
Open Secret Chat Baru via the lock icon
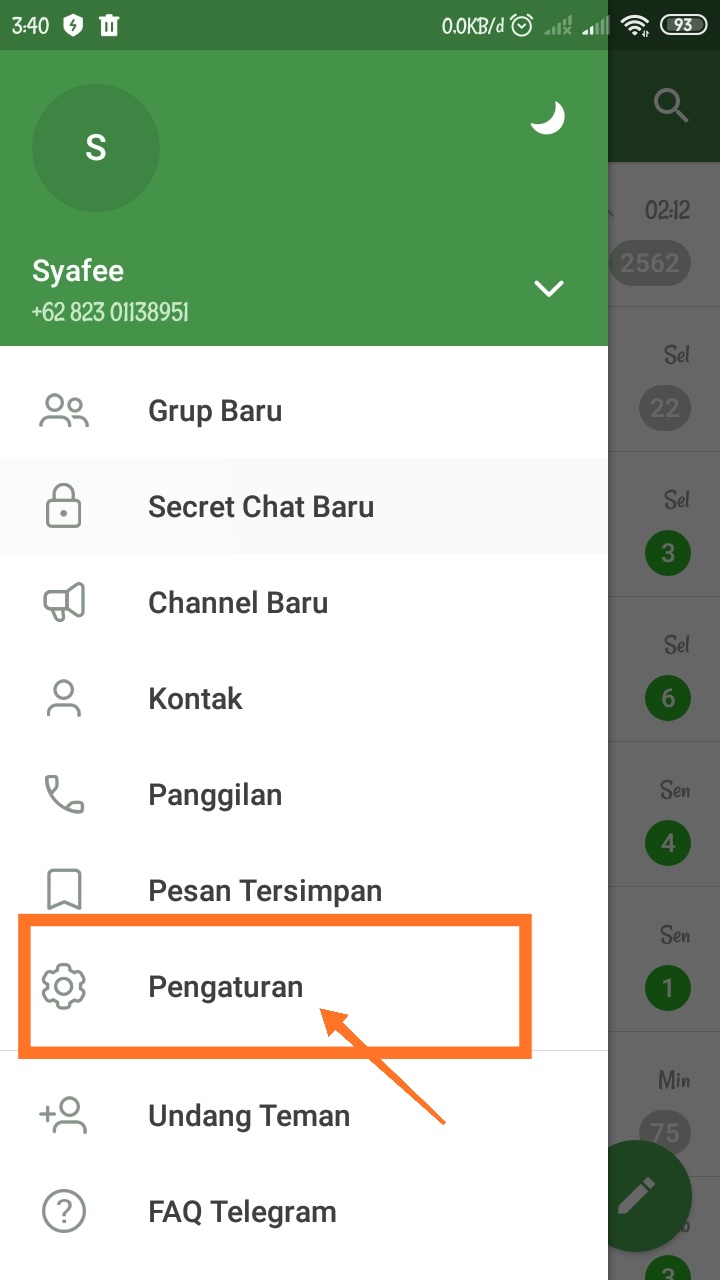[x=63, y=506]
